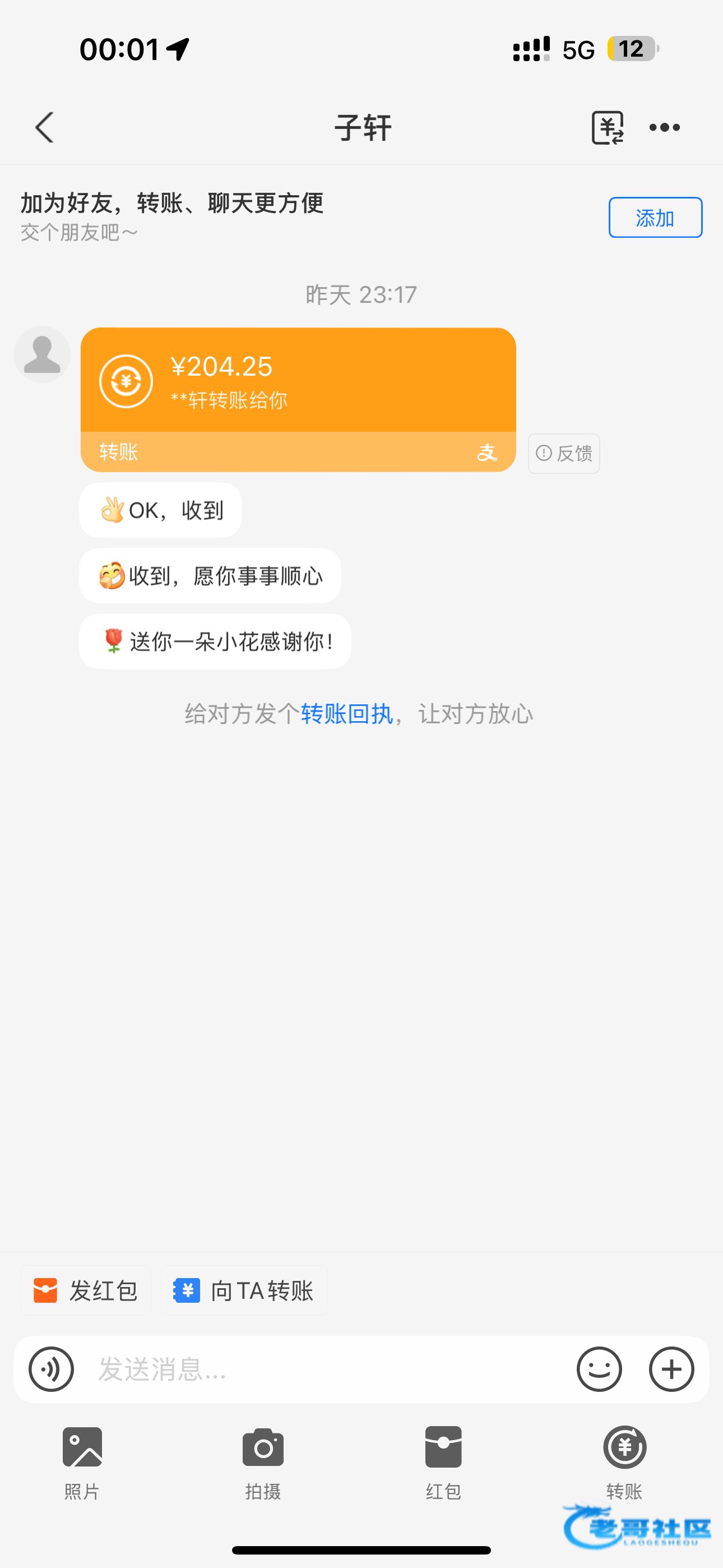Send quick reply "OK，收到"
The width and height of the screenshot is (723, 1568).
point(161,510)
